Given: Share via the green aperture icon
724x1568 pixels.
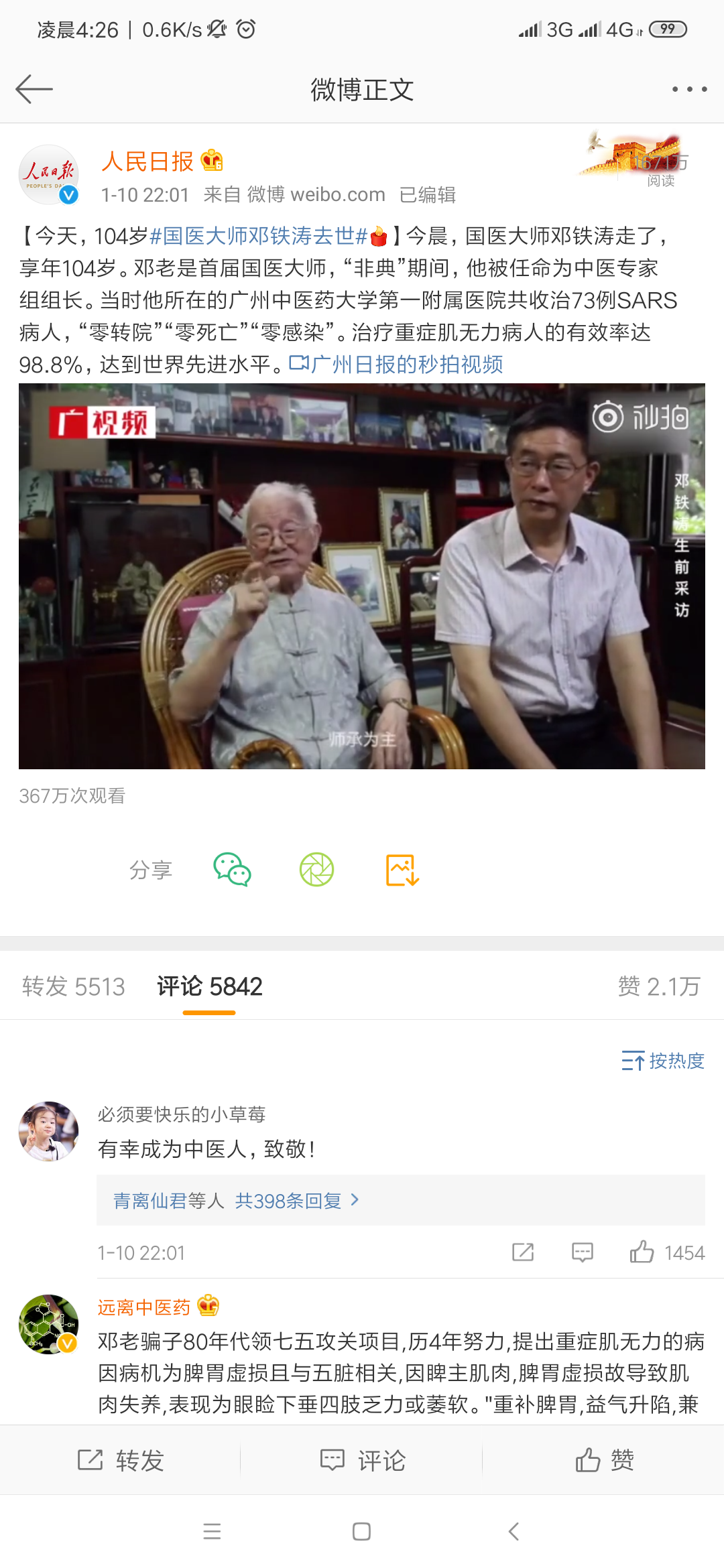Looking at the screenshot, I should click(x=316, y=870).
